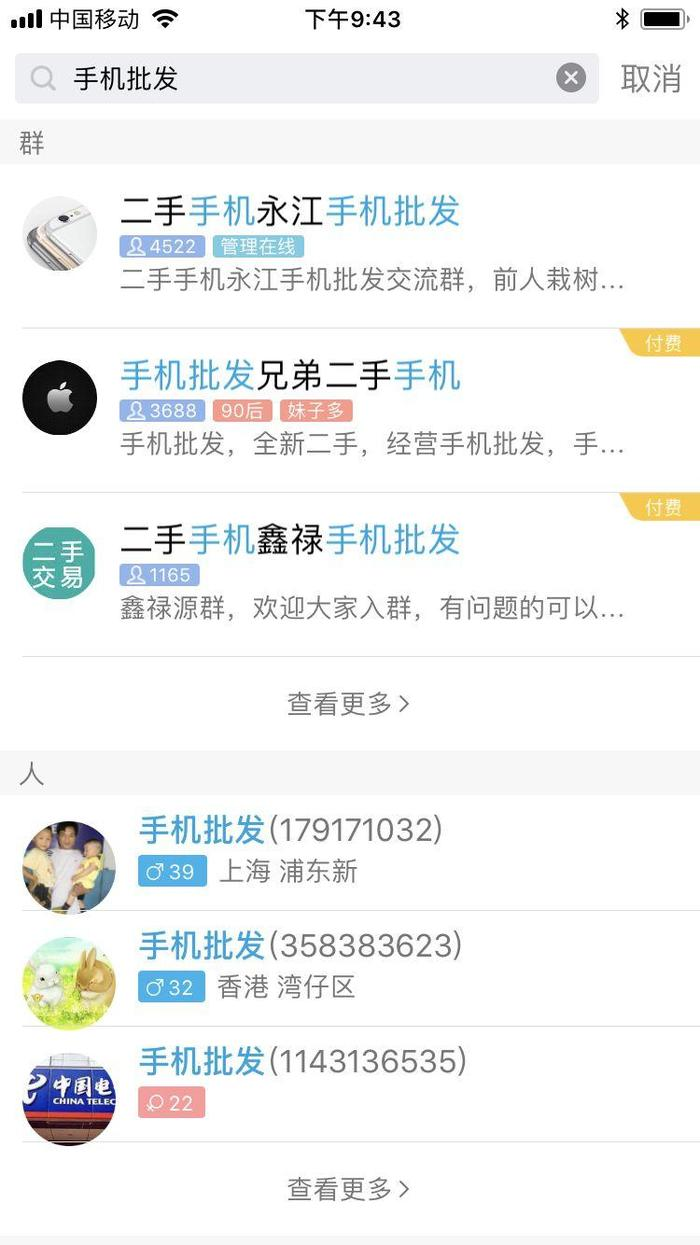Tap the search field containing 手机批发
Screen dimensions: 700x1245
(x=300, y=78)
